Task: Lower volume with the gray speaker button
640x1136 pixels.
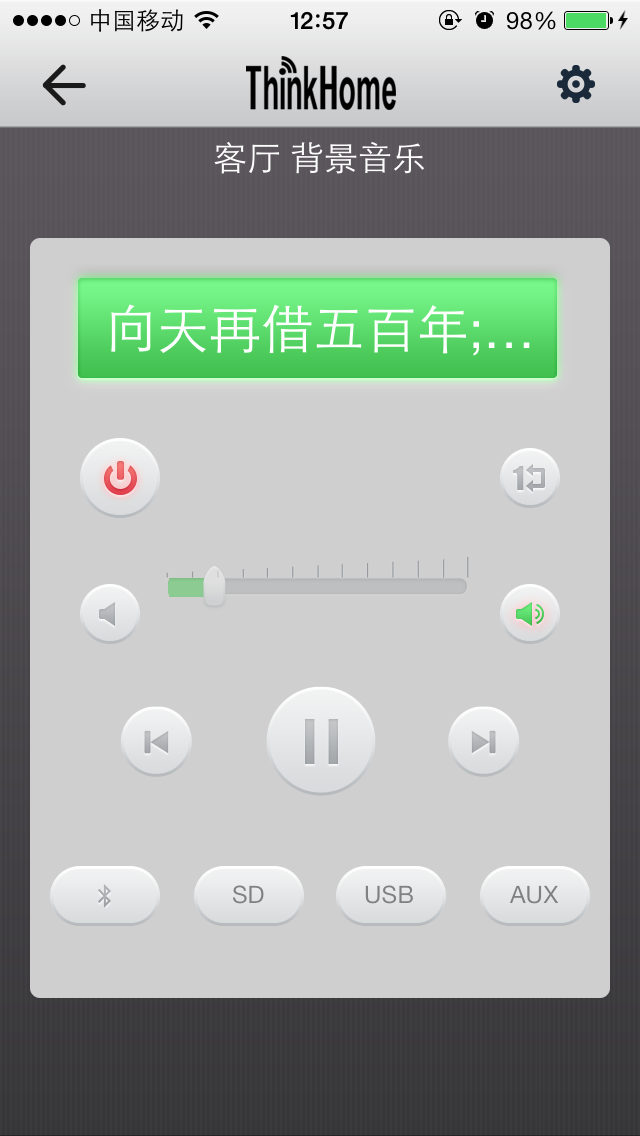Action: click(110, 613)
